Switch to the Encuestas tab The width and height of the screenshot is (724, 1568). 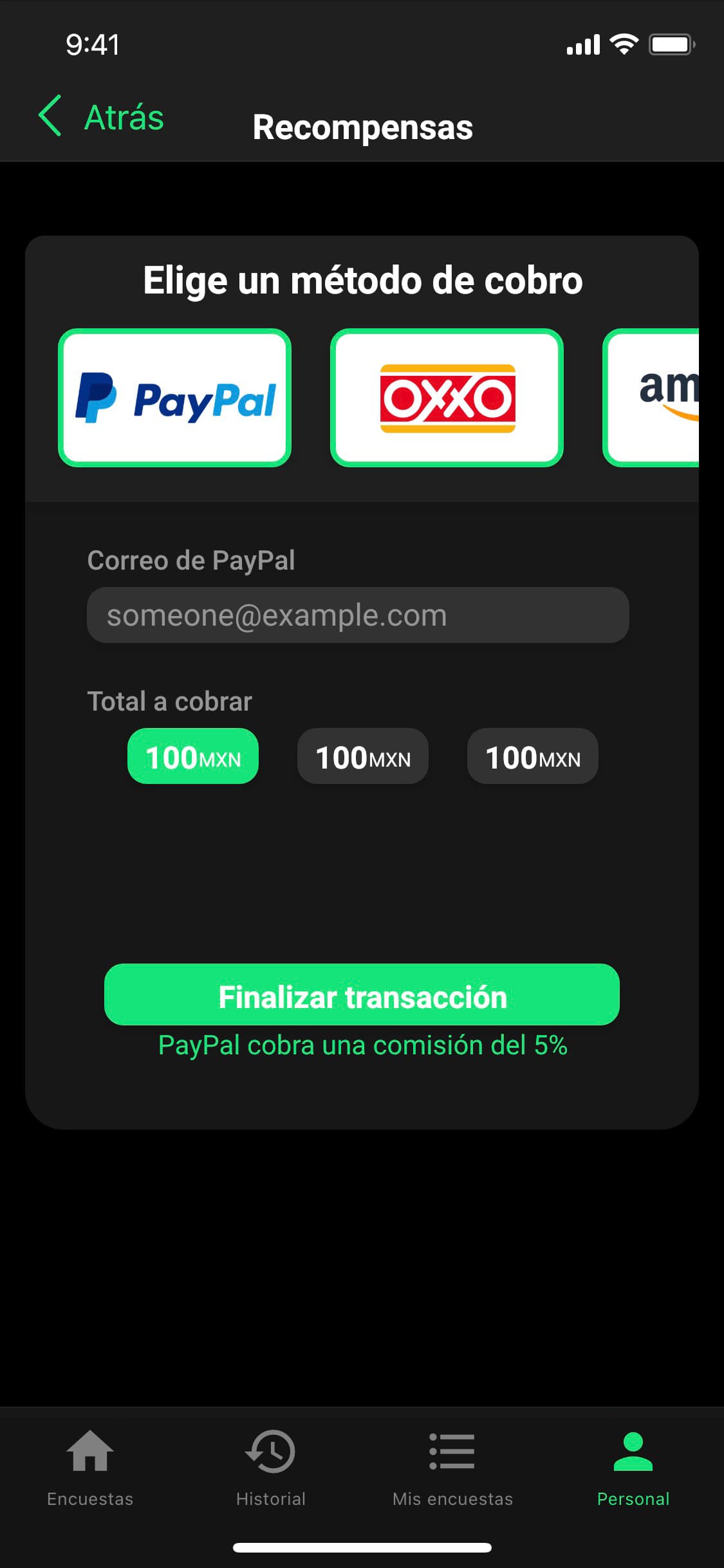click(90, 1468)
